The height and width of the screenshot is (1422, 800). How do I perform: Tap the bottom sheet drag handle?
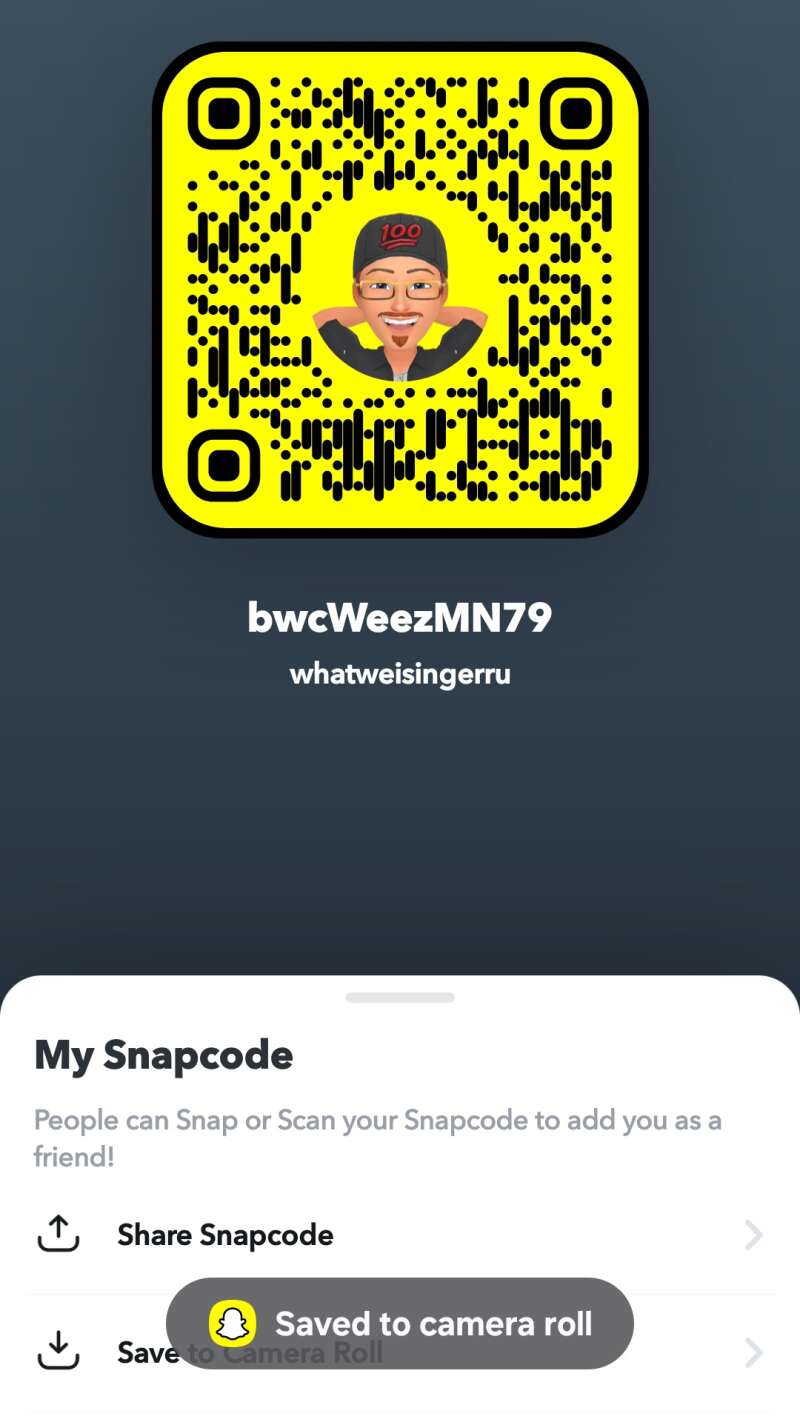(400, 997)
